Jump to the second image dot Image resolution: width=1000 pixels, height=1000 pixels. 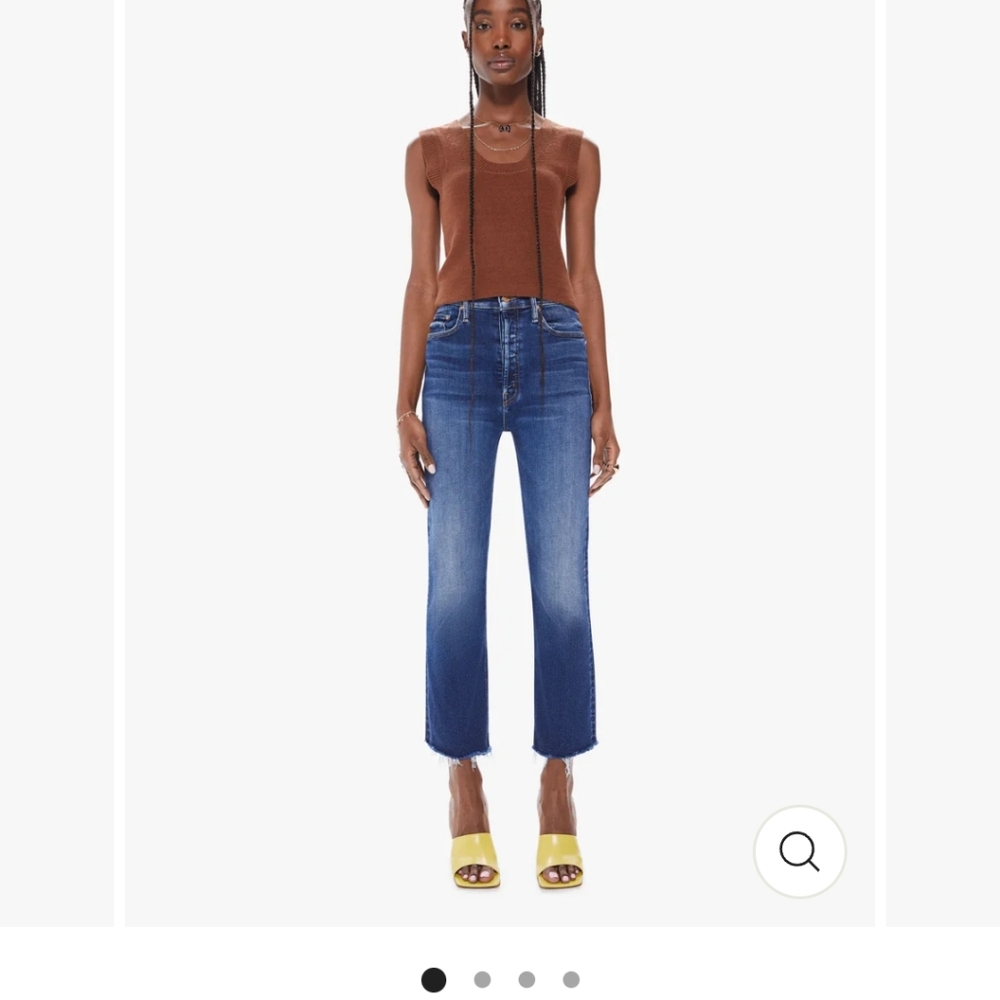click(x=482, y=980)
